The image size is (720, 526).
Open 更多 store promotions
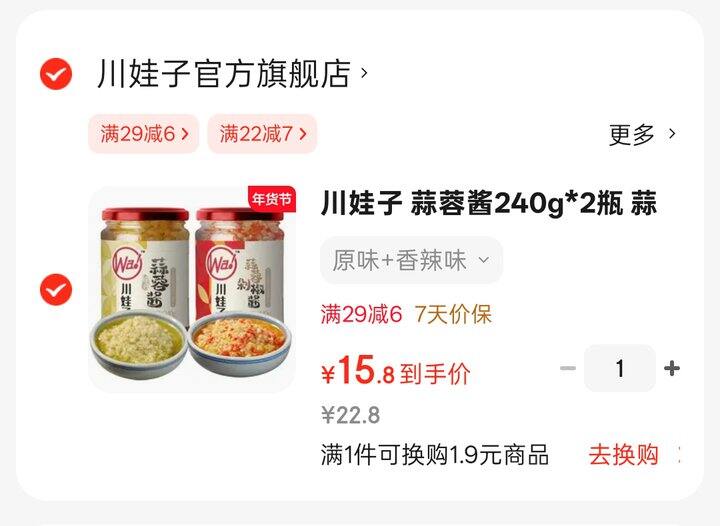tap(642, 134)
